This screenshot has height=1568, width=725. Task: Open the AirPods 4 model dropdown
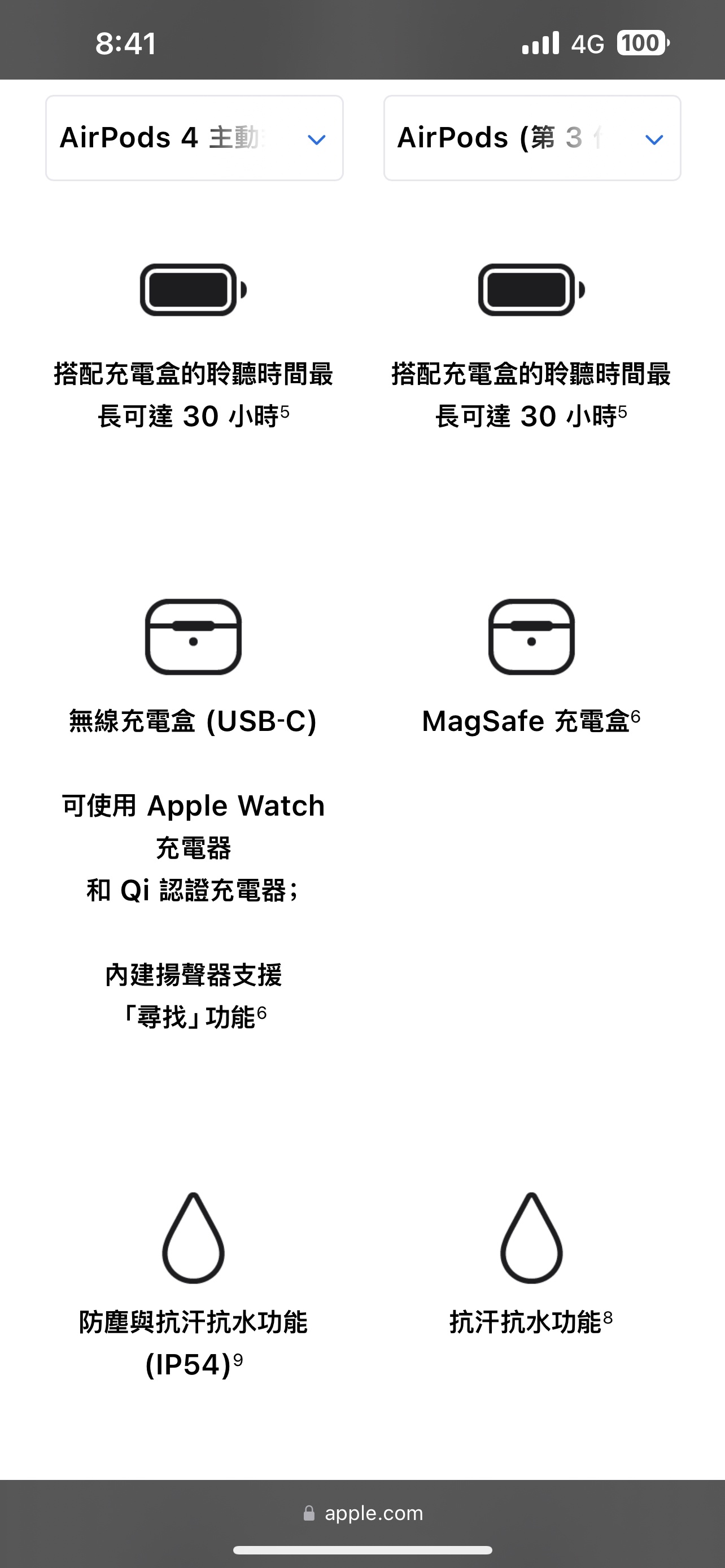click(x=194, y=138)
